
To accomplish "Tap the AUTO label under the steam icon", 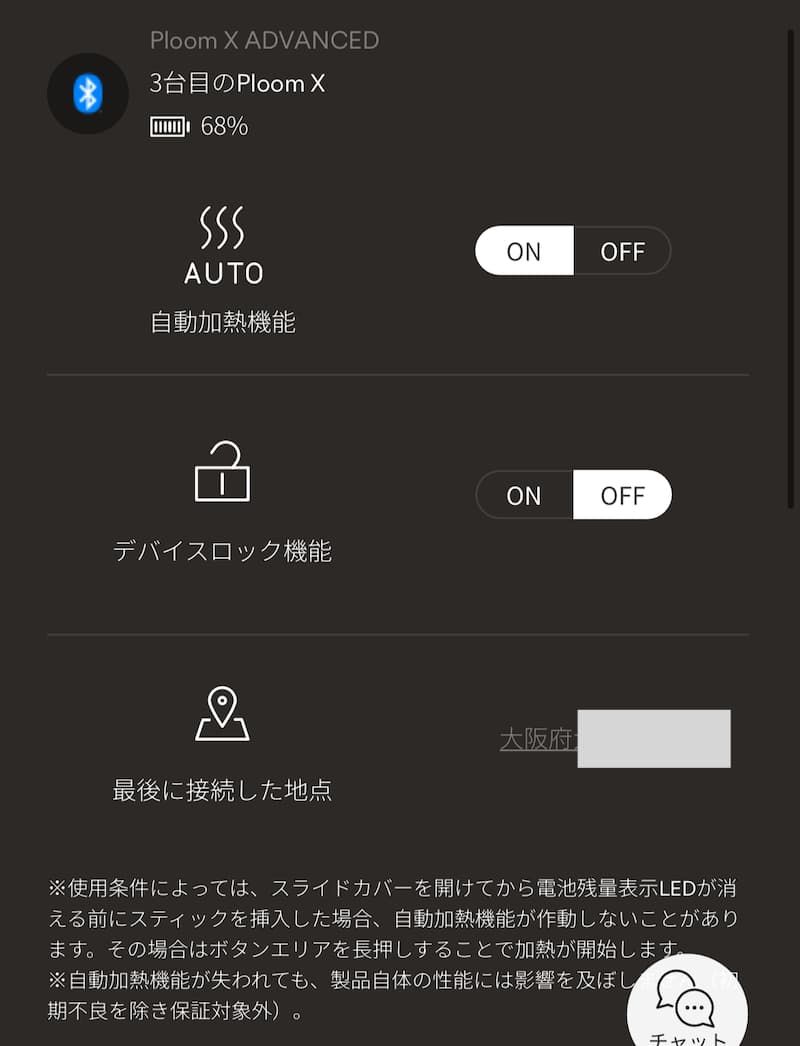I will tap(222, 272).
